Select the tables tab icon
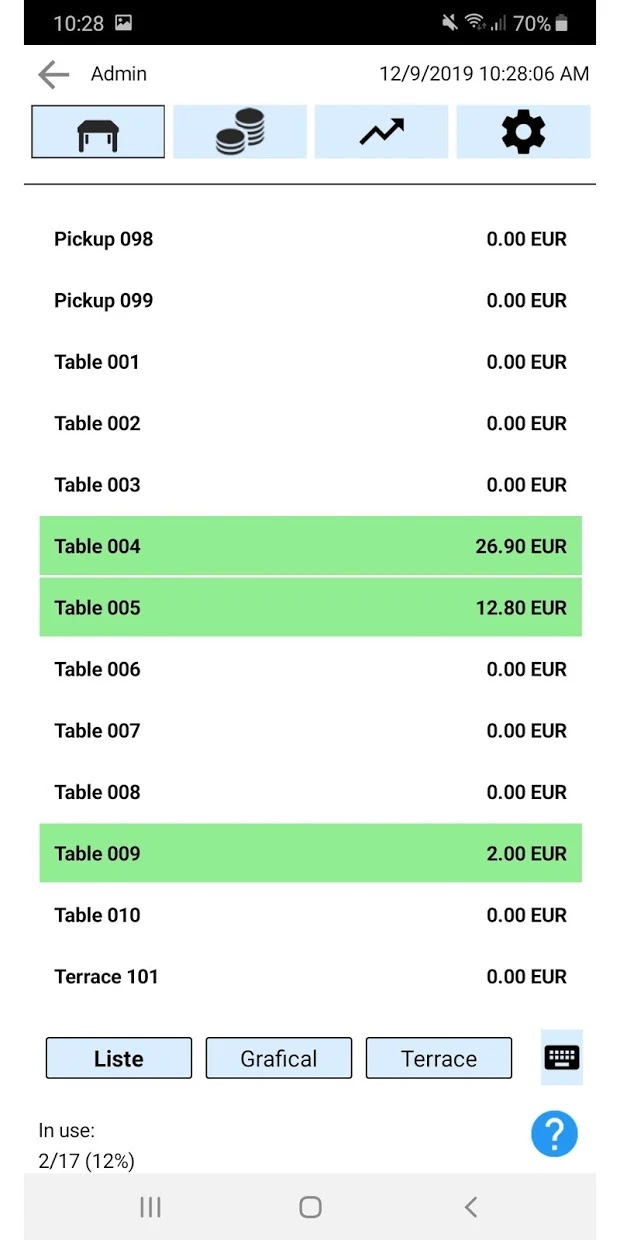620x1240 pixels. click(x=98, y=132)
